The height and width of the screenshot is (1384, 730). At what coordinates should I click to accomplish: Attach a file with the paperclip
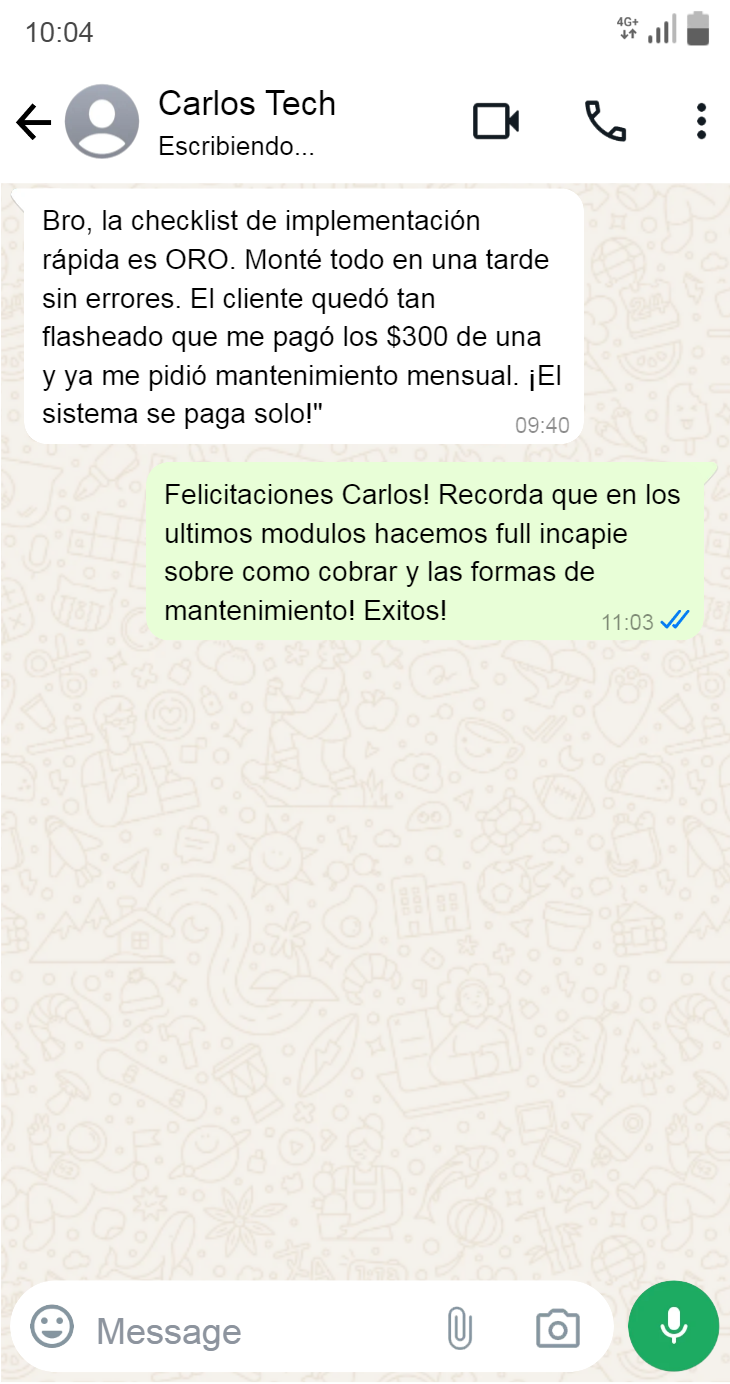pyautogui.click(x=459, y=1328)
